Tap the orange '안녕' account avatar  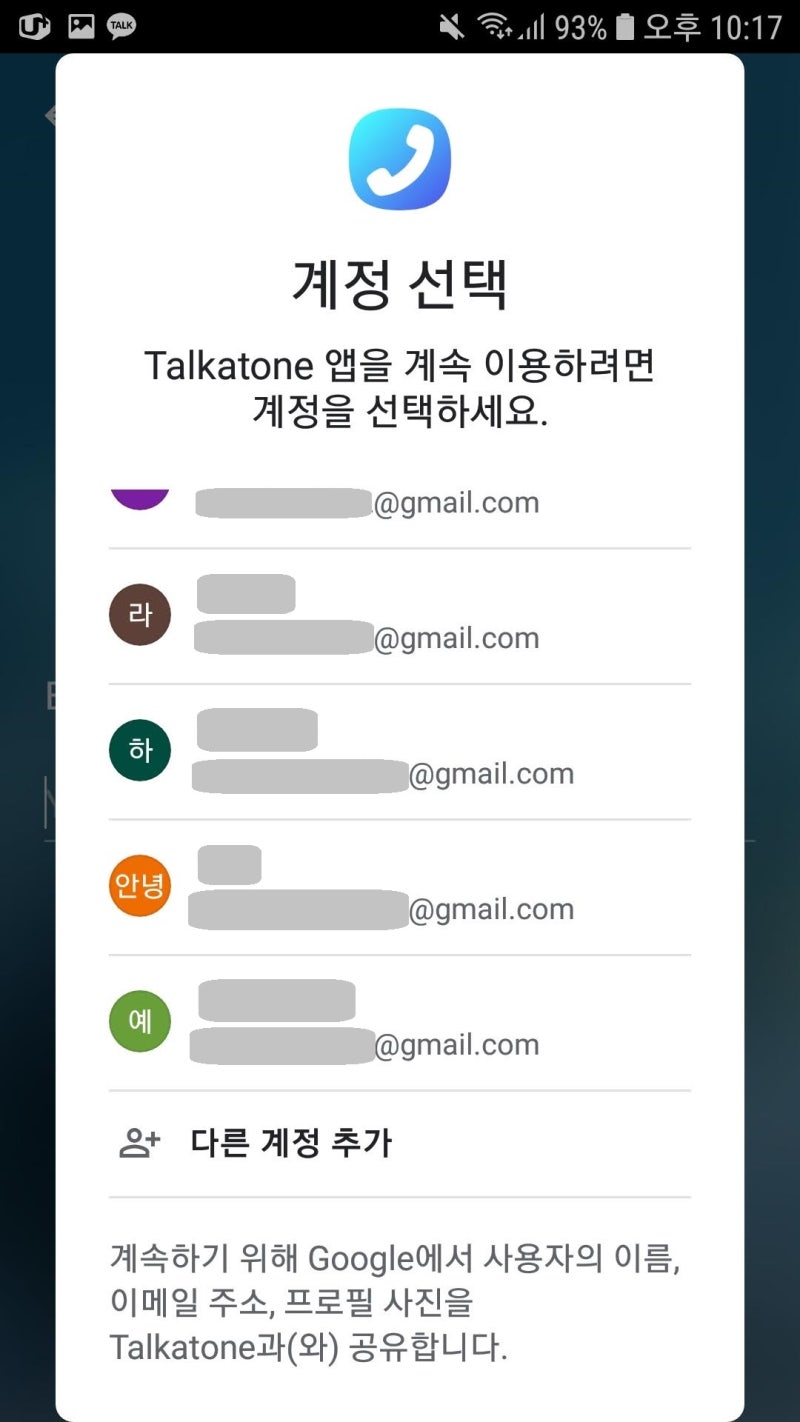pos(140,886)
